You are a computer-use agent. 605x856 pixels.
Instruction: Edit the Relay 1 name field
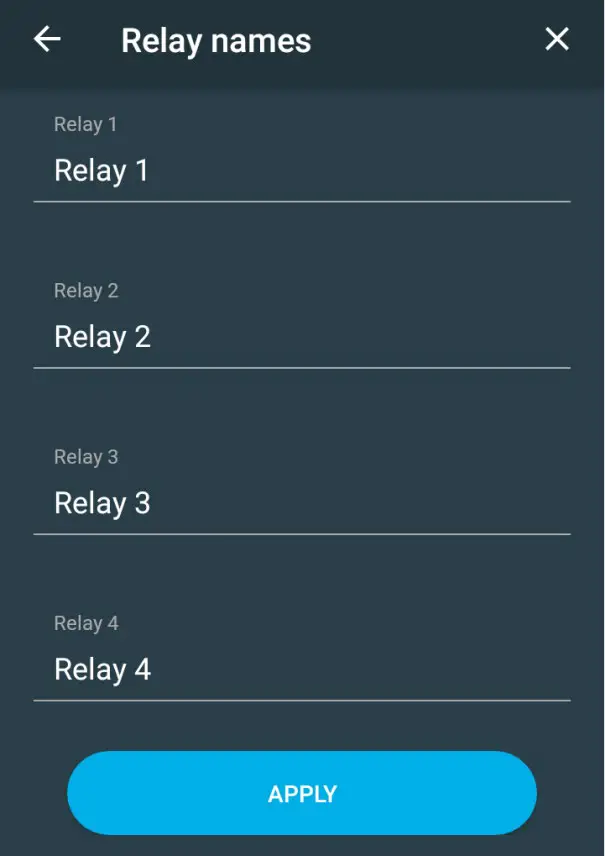(300, 171)
